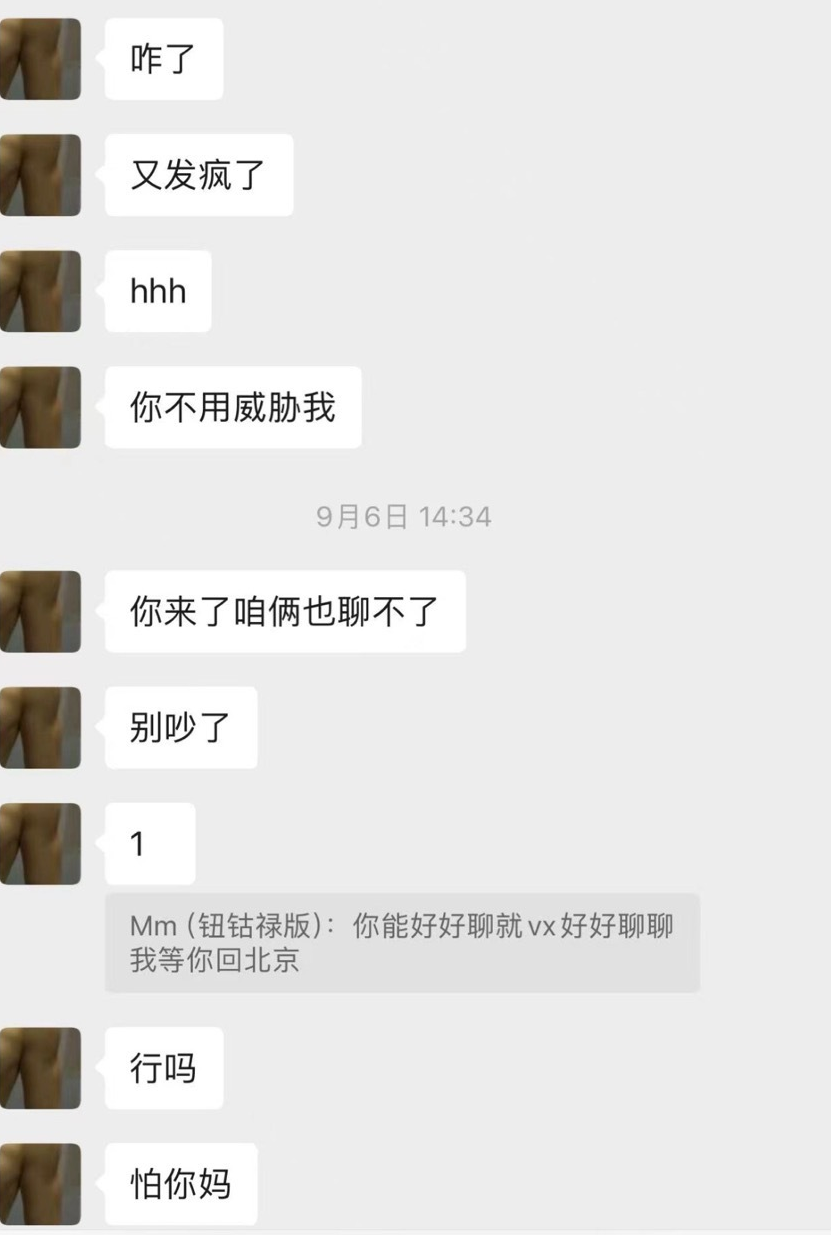The width and height of the screenshot is (831, 1235).
Task: Tap the avatar next to "别吵了"
Action: [40, 728]
